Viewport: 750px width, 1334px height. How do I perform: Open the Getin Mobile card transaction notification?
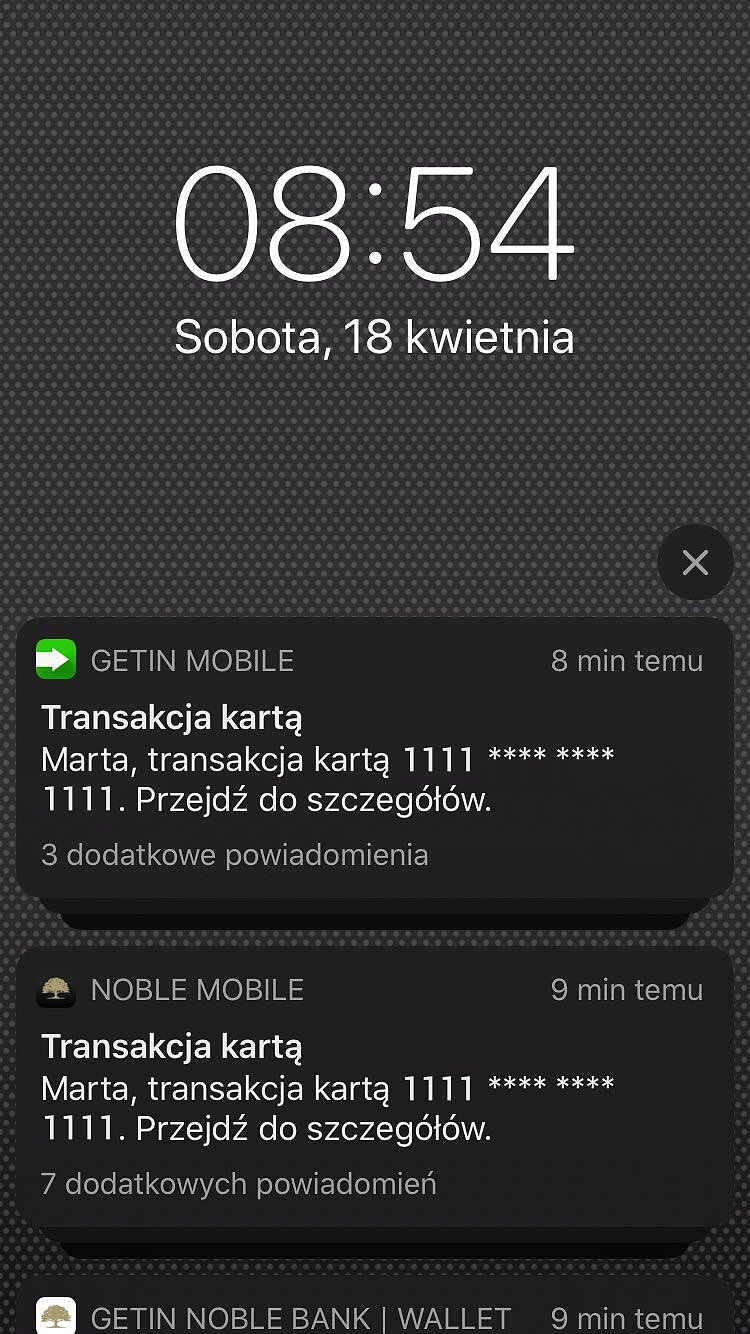tap(374, 757)
